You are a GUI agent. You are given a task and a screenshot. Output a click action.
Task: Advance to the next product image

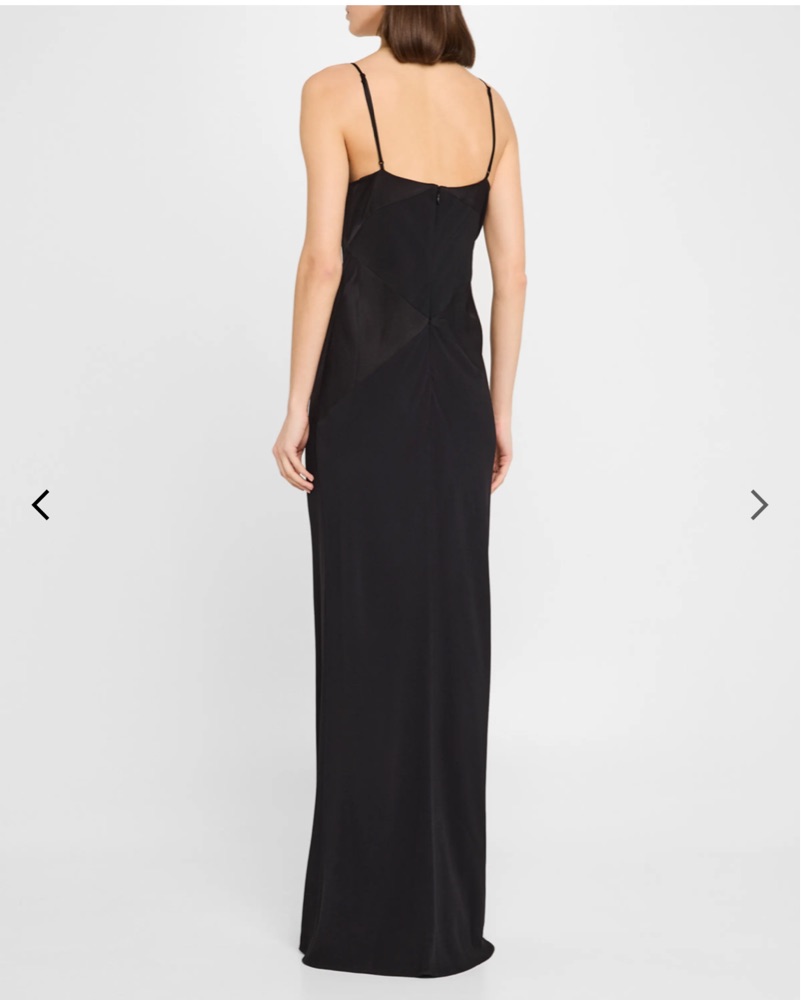(759, 505)
